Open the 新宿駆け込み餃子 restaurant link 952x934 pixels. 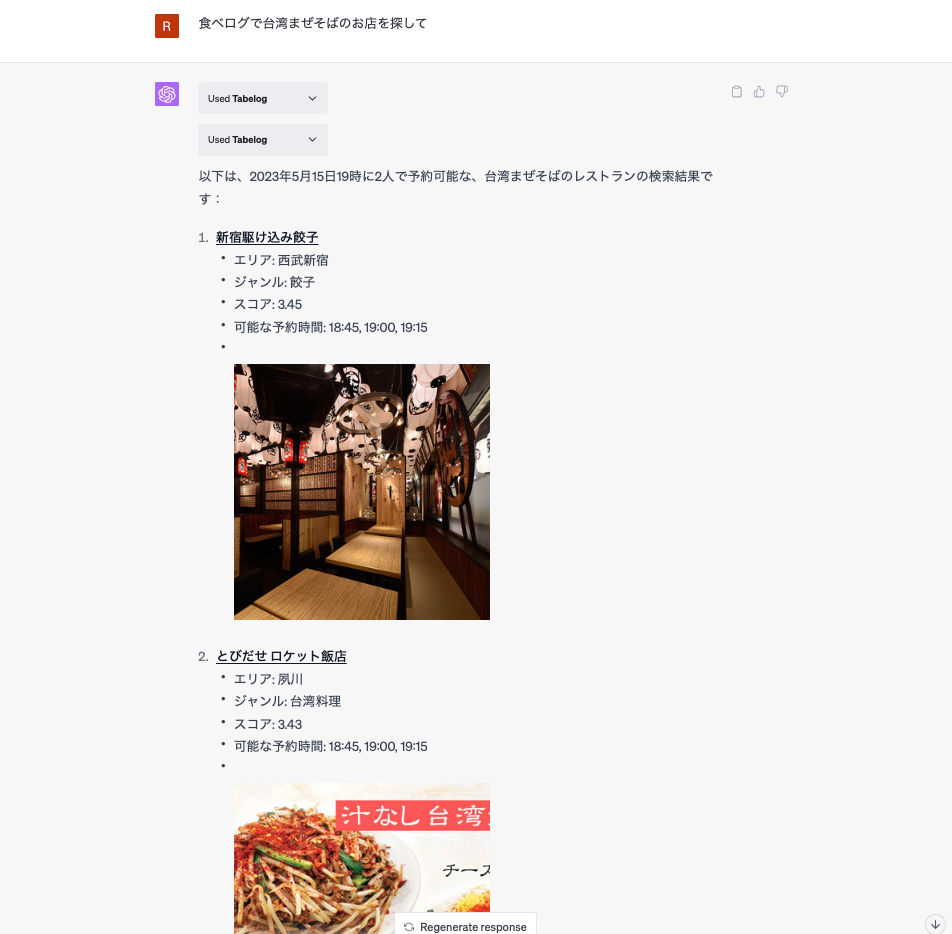coord(267,237)
